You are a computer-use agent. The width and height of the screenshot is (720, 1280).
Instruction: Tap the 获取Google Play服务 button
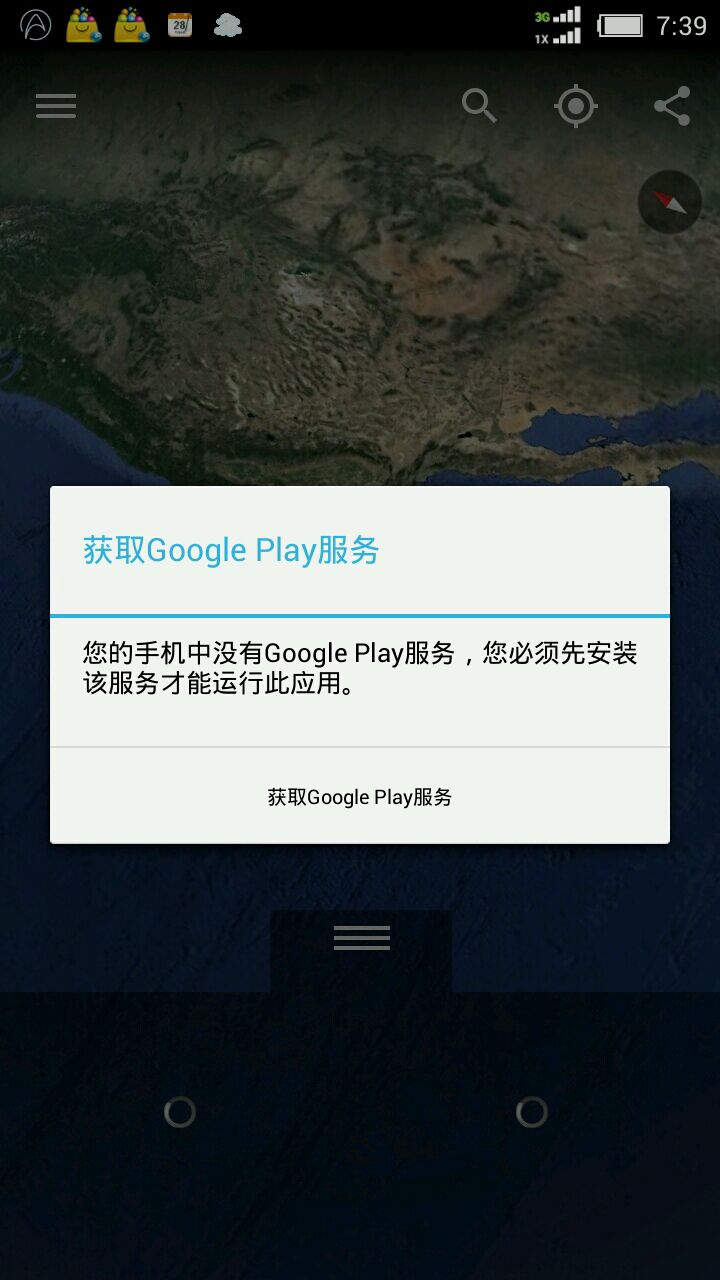point(360,797)
